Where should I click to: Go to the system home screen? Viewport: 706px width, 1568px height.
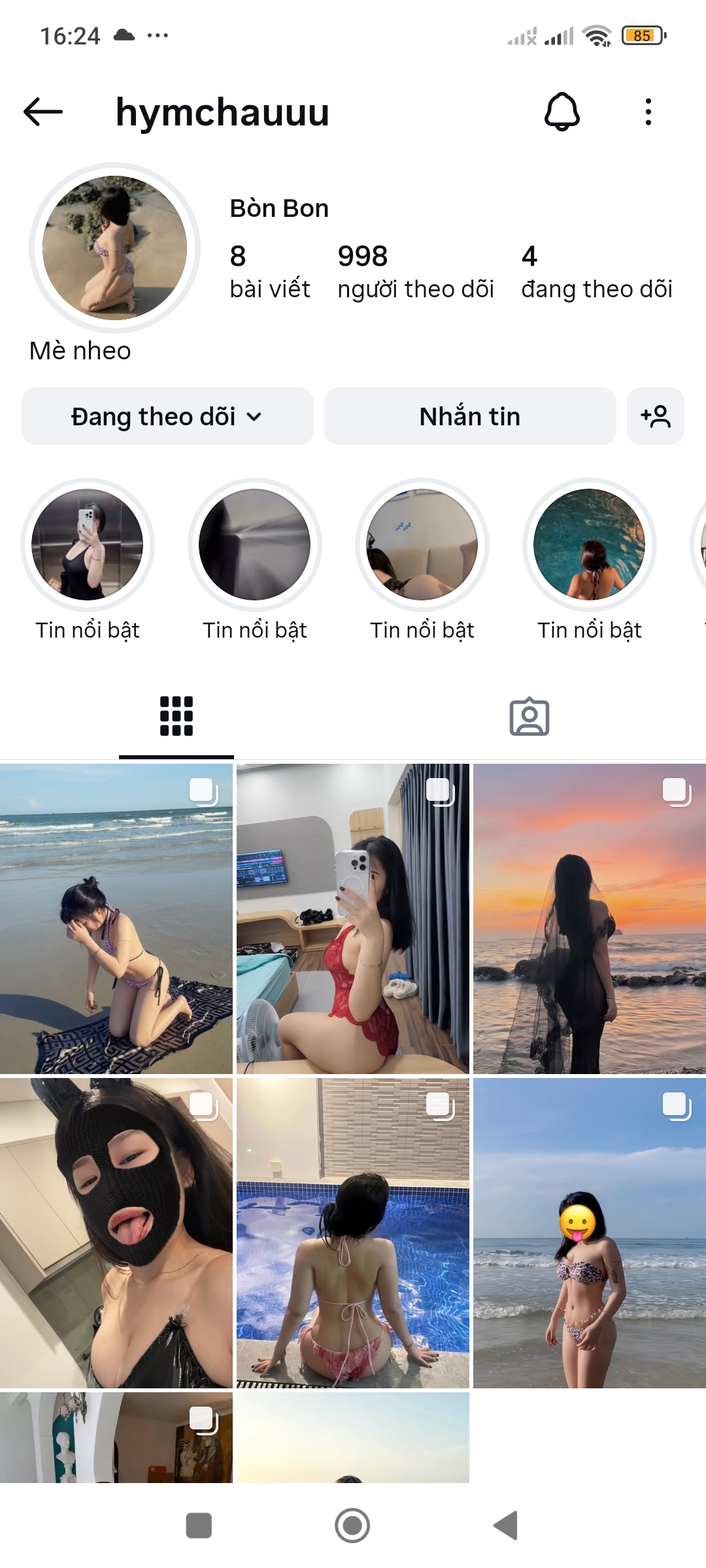[352, 1526]
